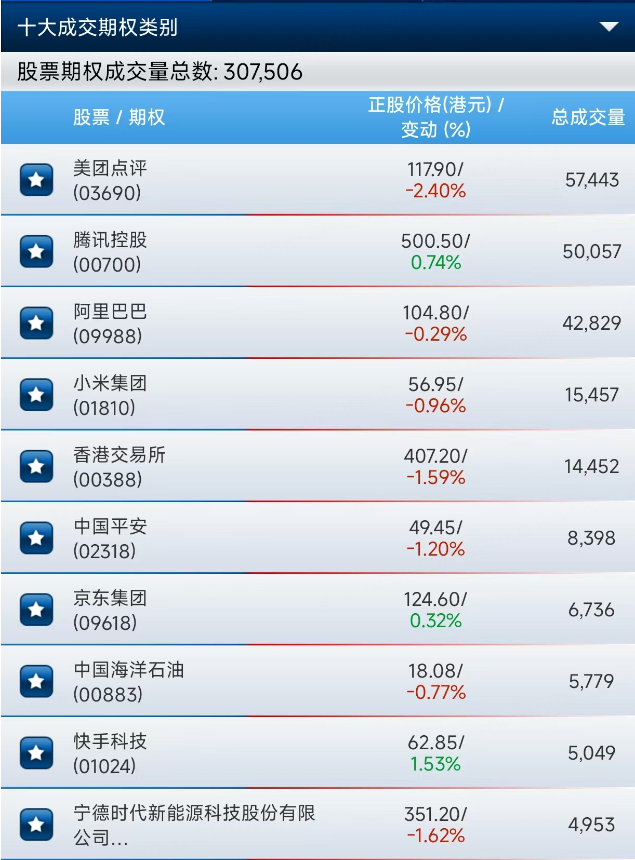Open 美团点评 options details
635x860 pixels.
(110, 180)
